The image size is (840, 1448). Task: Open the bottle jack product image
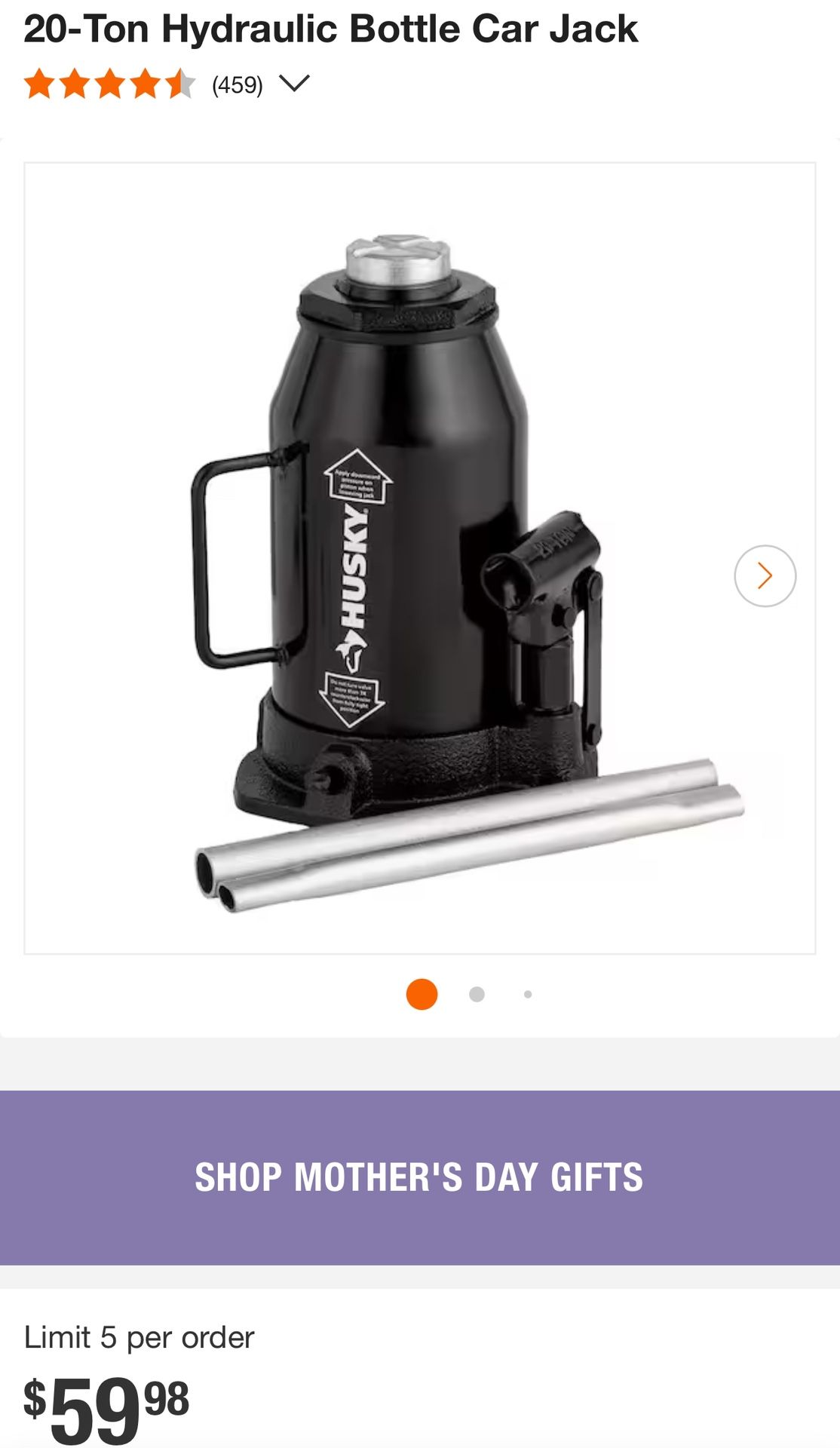click(419, 558)
